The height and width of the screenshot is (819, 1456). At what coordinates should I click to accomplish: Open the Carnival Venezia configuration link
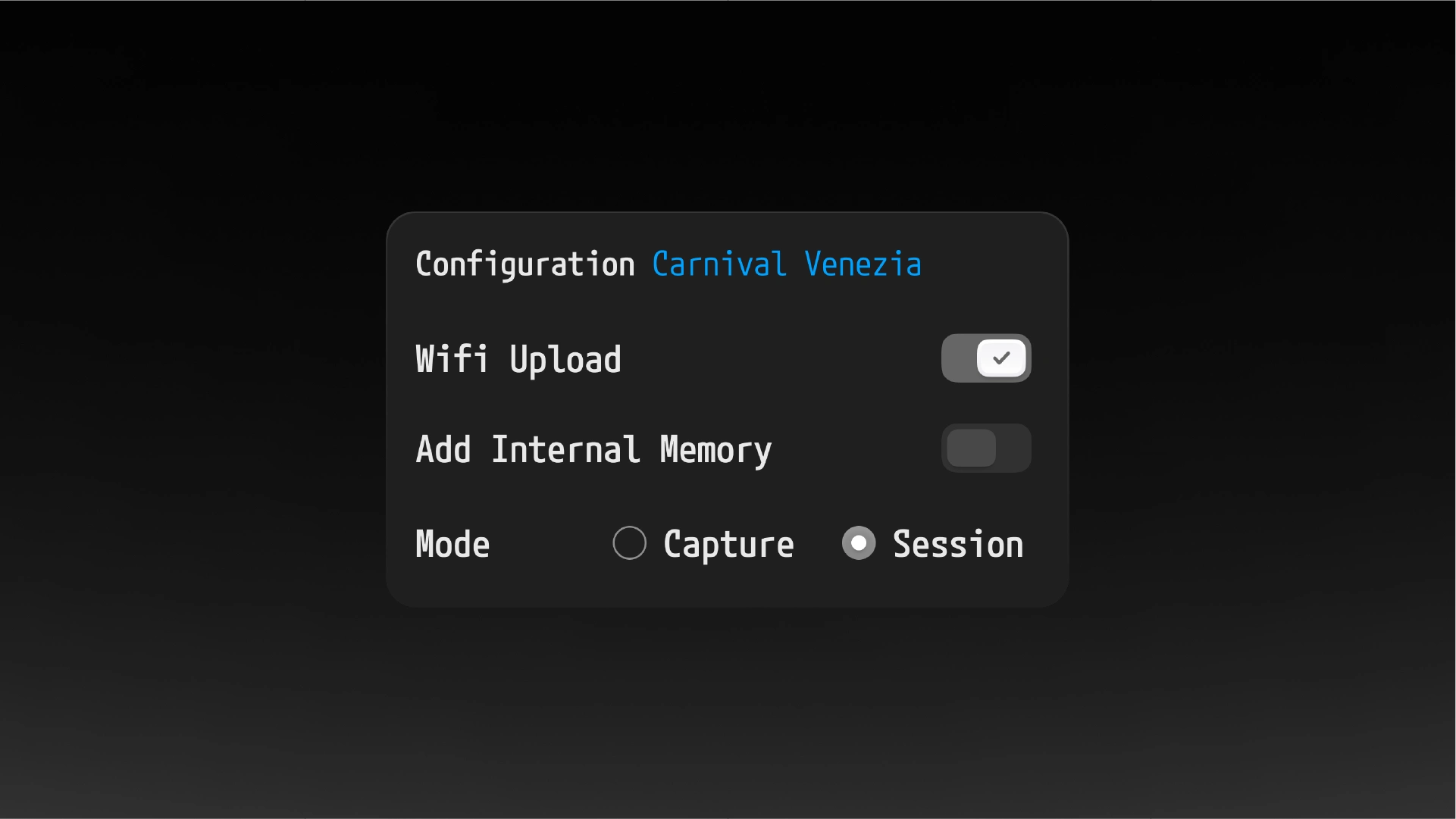click(786, 264)
